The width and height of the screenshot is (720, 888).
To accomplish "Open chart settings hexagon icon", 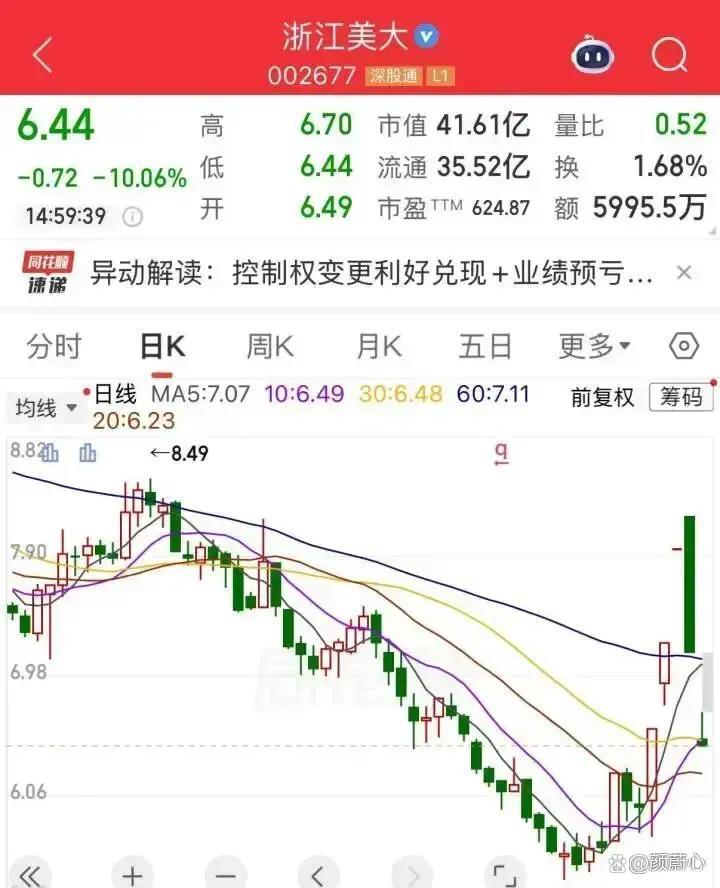I will pos(684,345).
